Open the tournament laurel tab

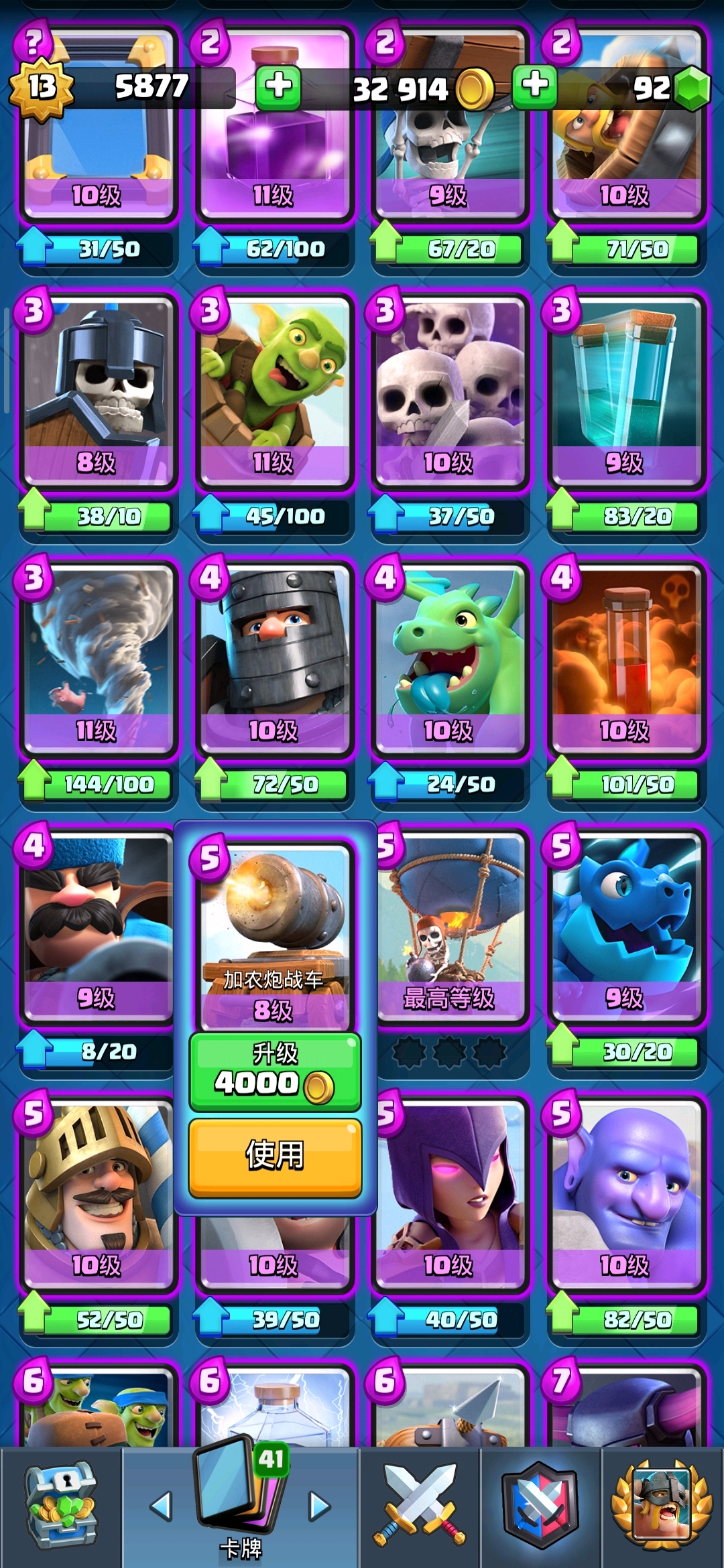pyautogui.click(x=661, y=1506)
